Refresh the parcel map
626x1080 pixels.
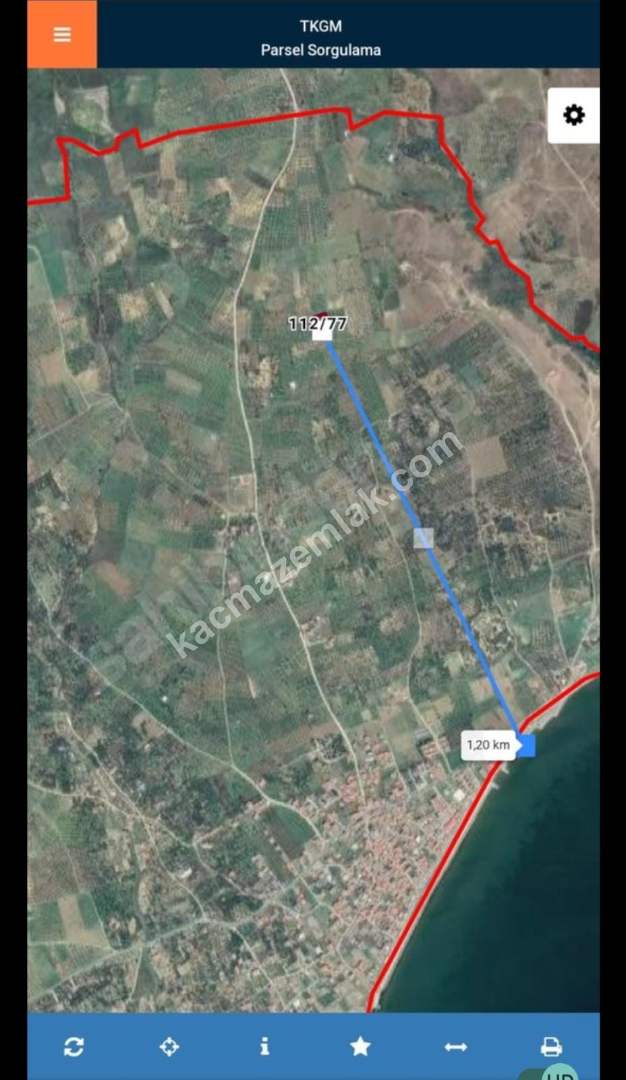coord(74,1046)
